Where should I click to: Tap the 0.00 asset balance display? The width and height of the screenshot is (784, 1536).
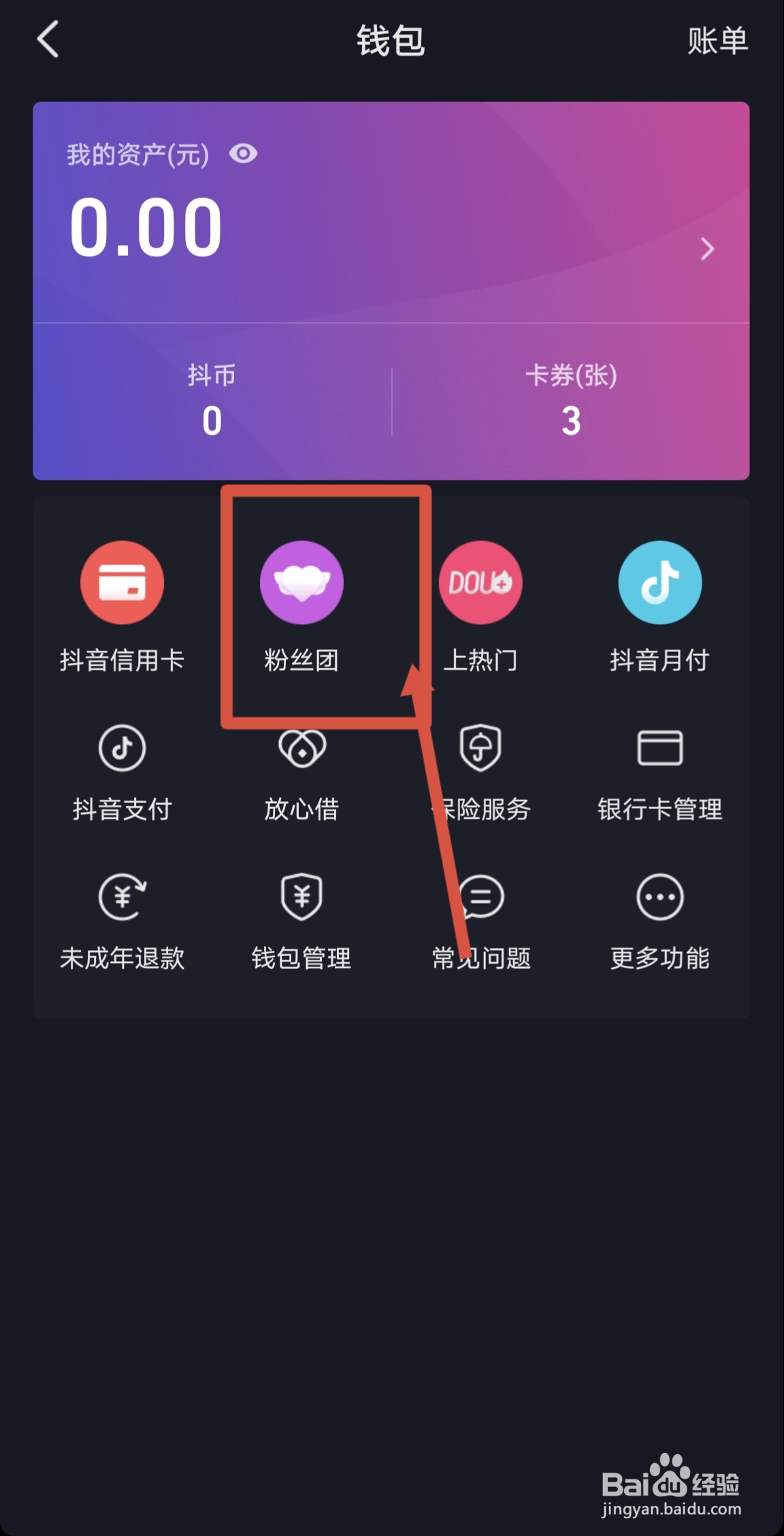(144, 227)
